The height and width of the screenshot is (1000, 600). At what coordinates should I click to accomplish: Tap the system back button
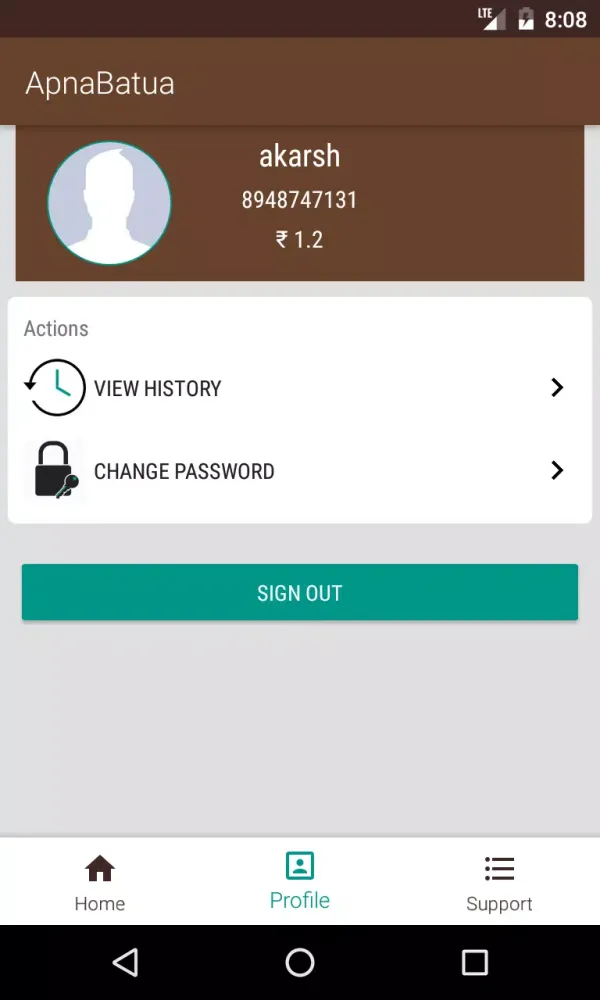click(x=125, y=962)
